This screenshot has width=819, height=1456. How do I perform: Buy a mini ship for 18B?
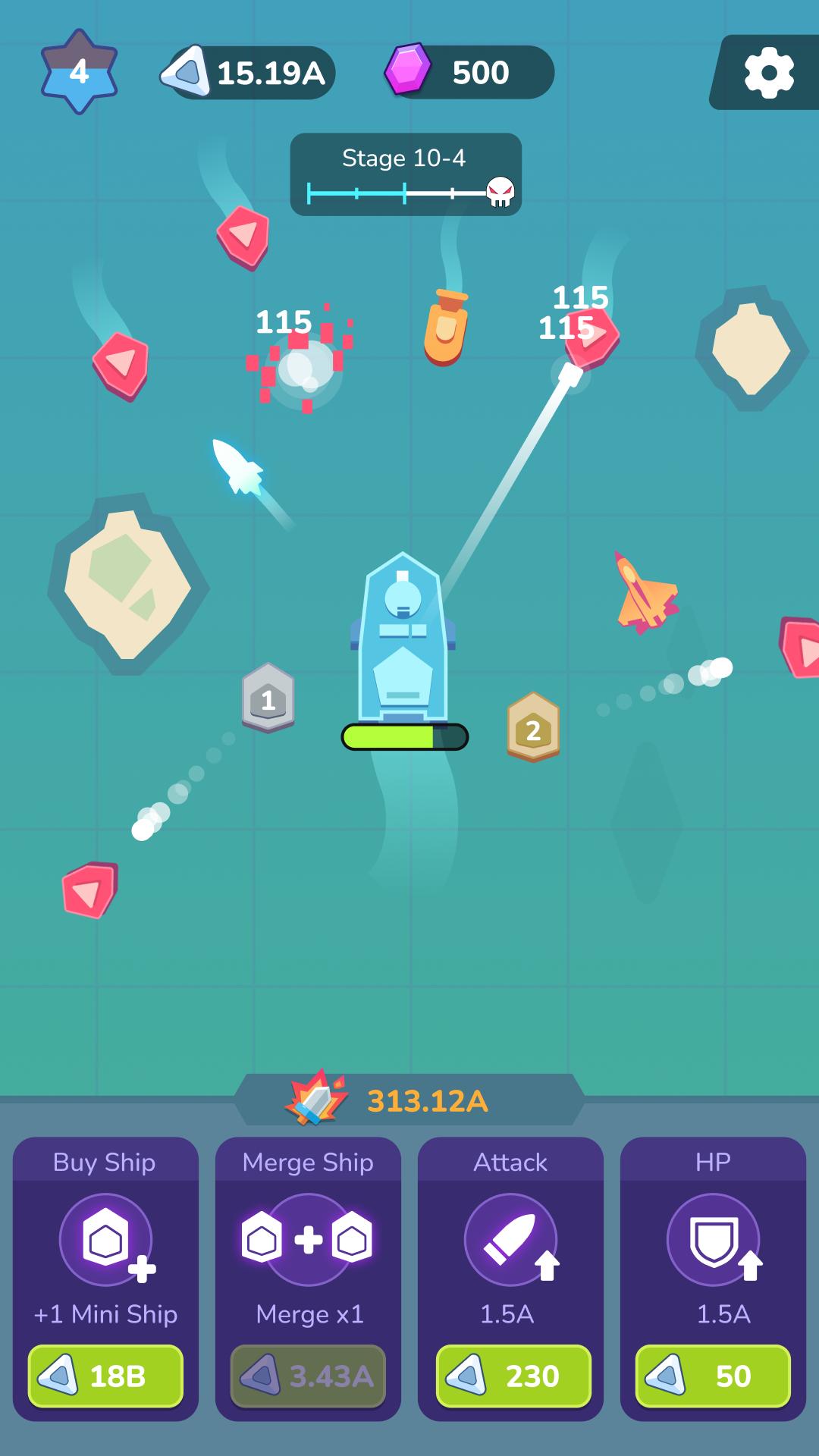coord(105,1376)
